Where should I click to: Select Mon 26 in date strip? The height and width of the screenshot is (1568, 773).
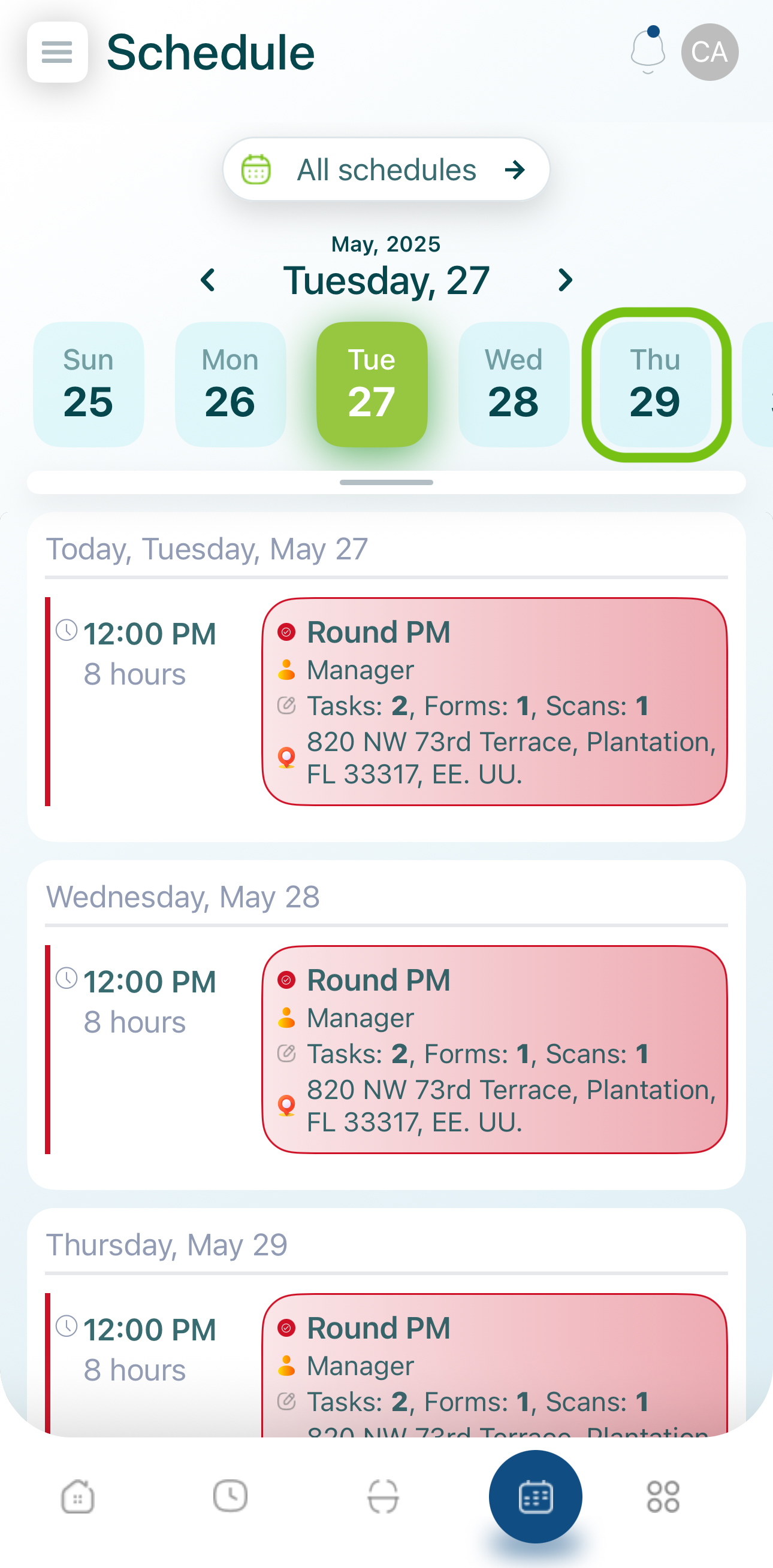click(230, 385)
